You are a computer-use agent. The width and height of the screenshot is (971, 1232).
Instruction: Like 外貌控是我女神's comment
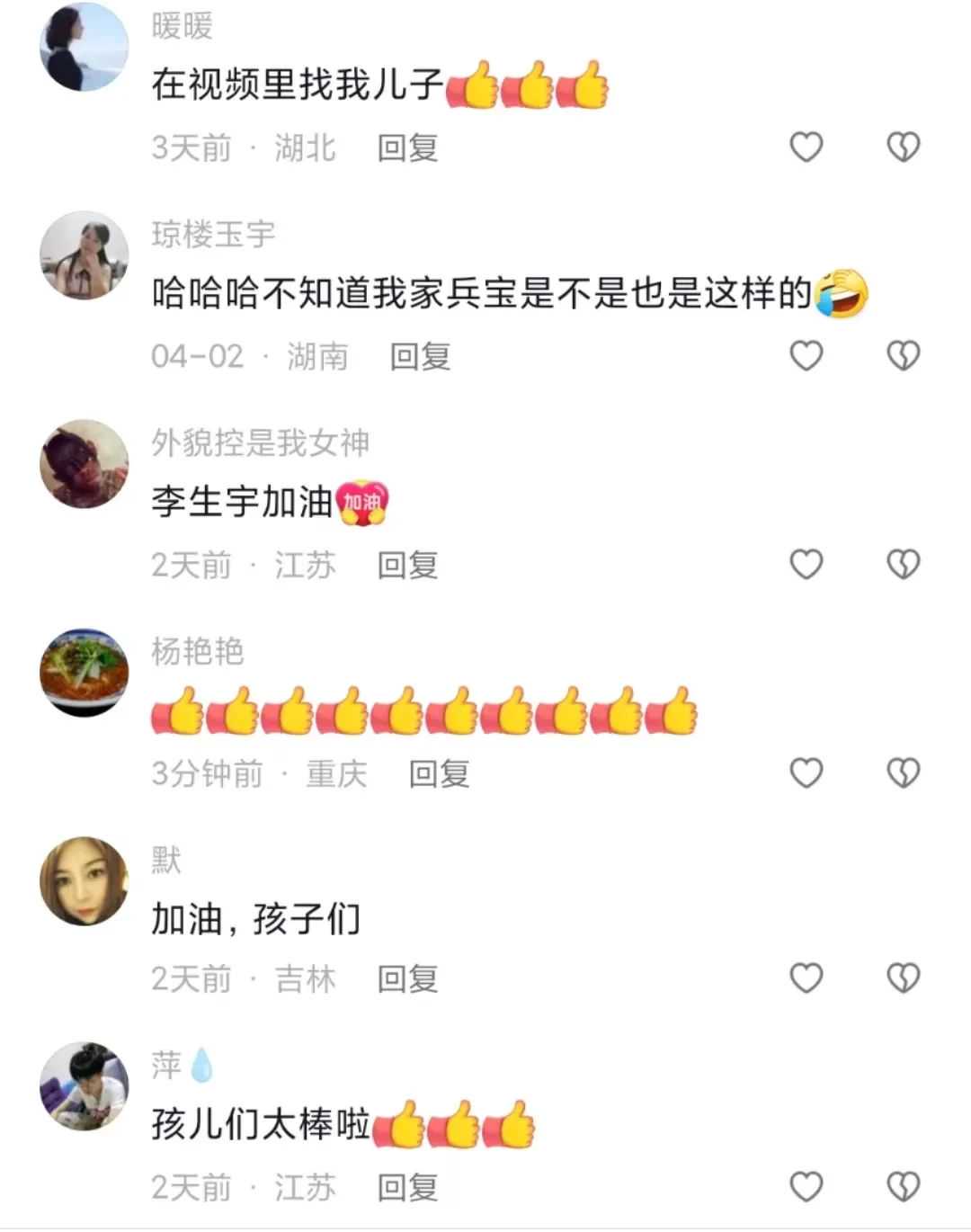(806, 564)
